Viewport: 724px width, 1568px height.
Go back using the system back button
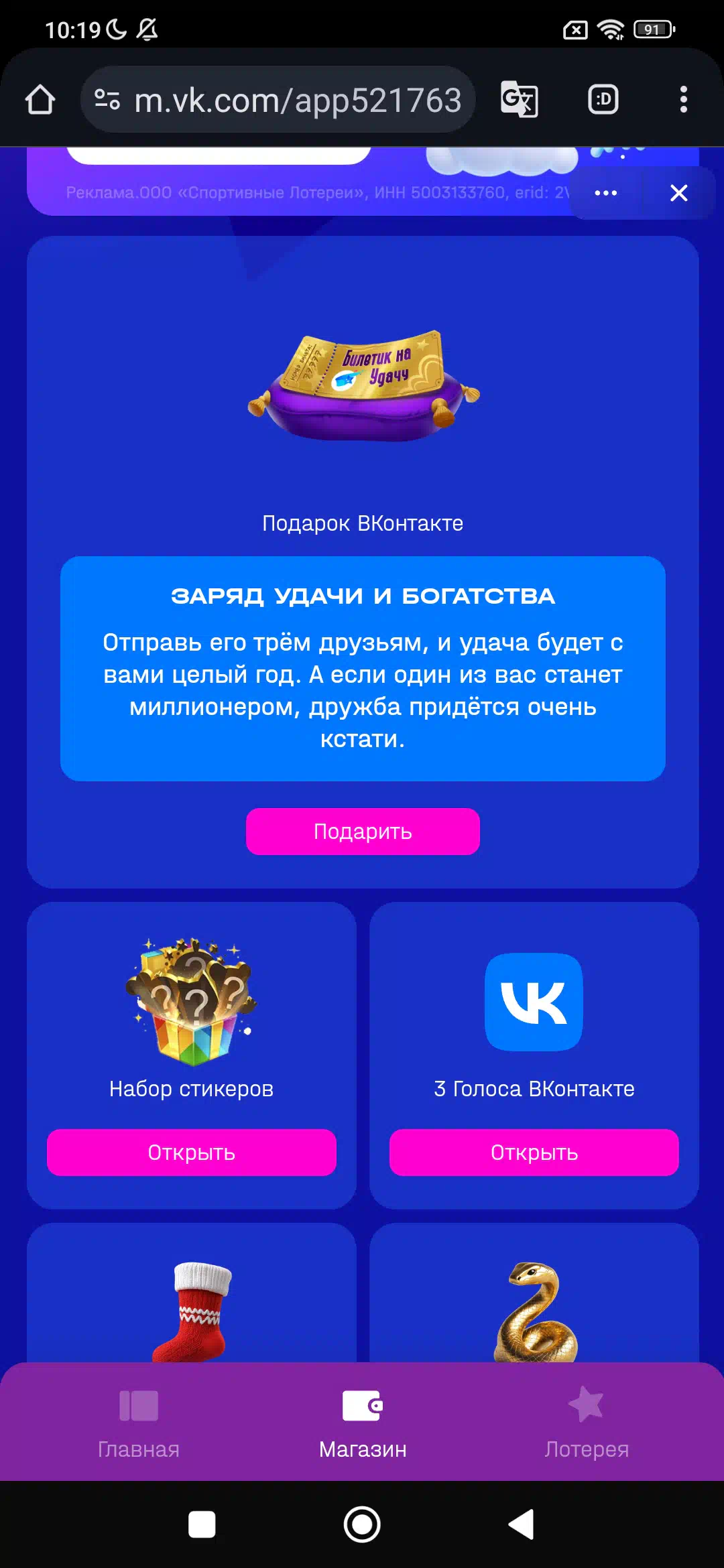tap(522, 1524)
